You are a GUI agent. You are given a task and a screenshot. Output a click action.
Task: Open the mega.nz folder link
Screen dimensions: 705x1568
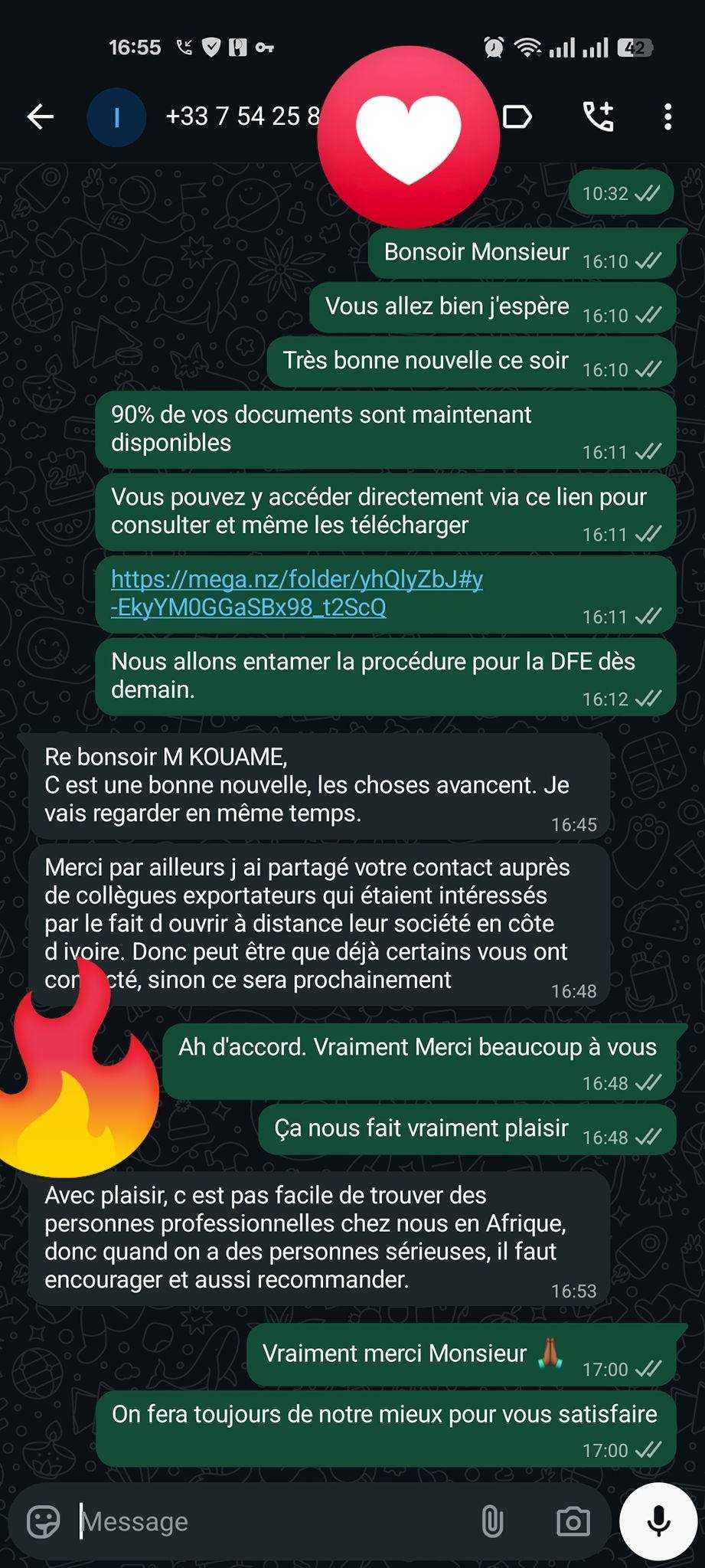coord(297,593)
